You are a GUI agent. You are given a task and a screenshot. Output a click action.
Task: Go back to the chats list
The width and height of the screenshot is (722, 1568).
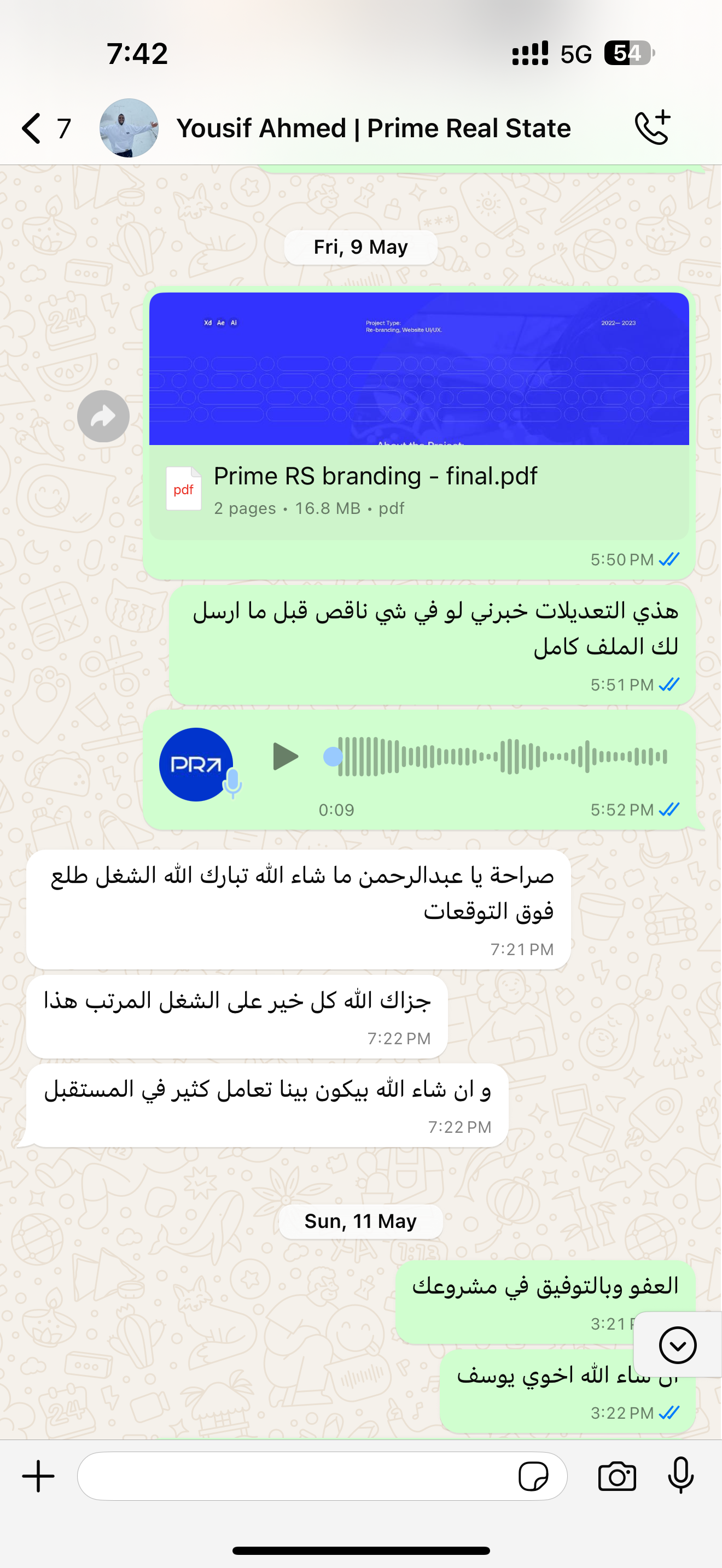click(32, 128)
